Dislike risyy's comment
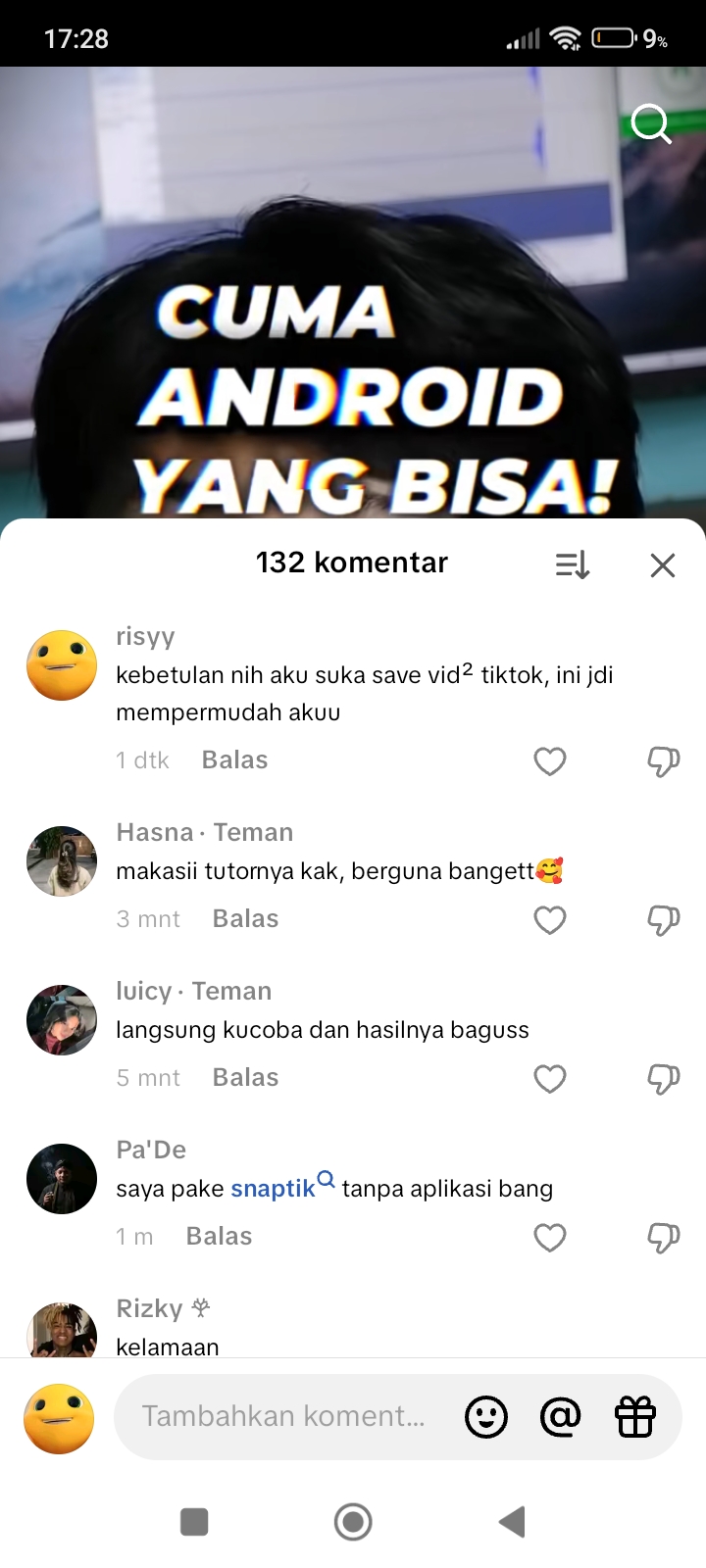 (x=664, y=761)
